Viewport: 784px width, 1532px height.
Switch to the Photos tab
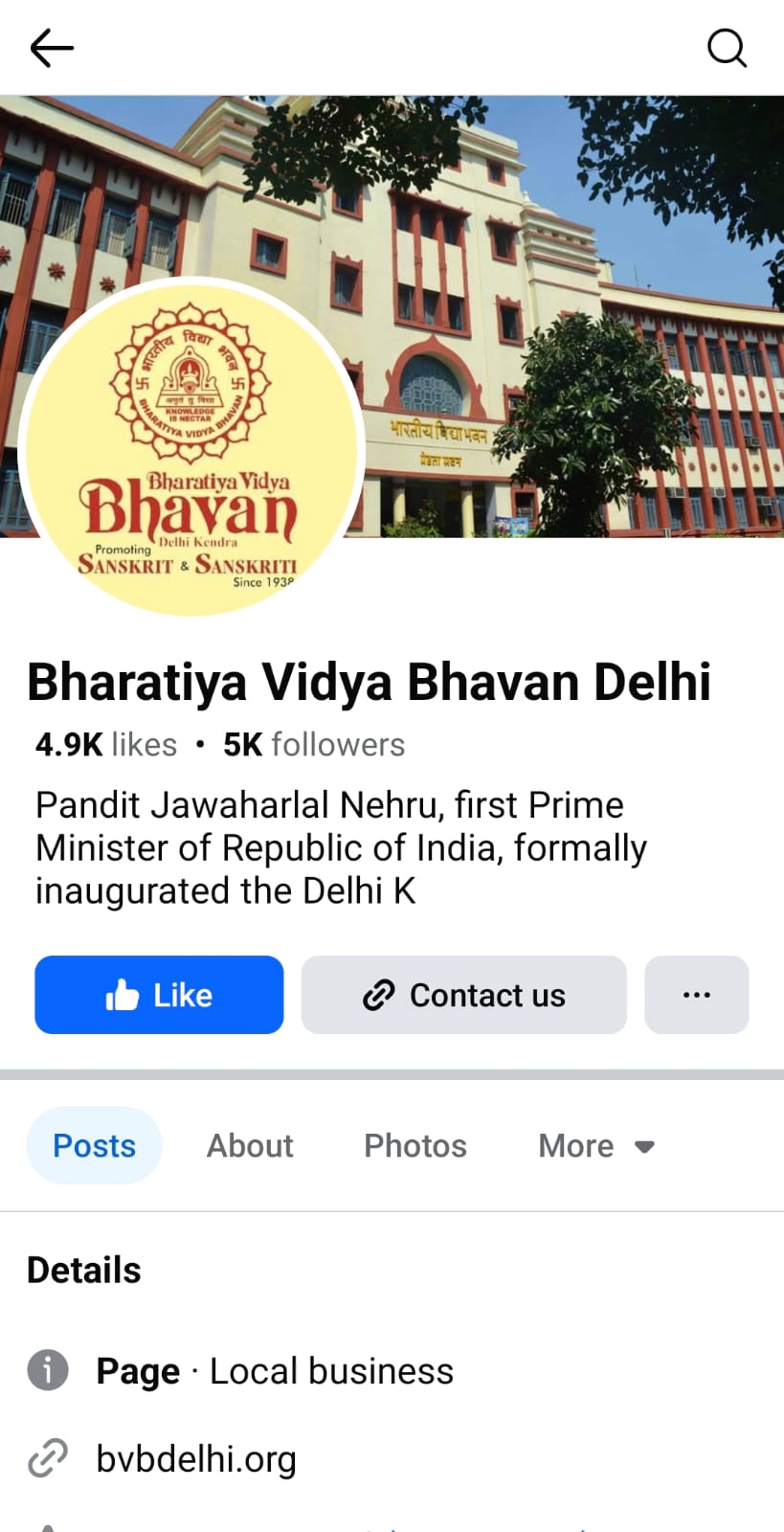[414, 1145]
